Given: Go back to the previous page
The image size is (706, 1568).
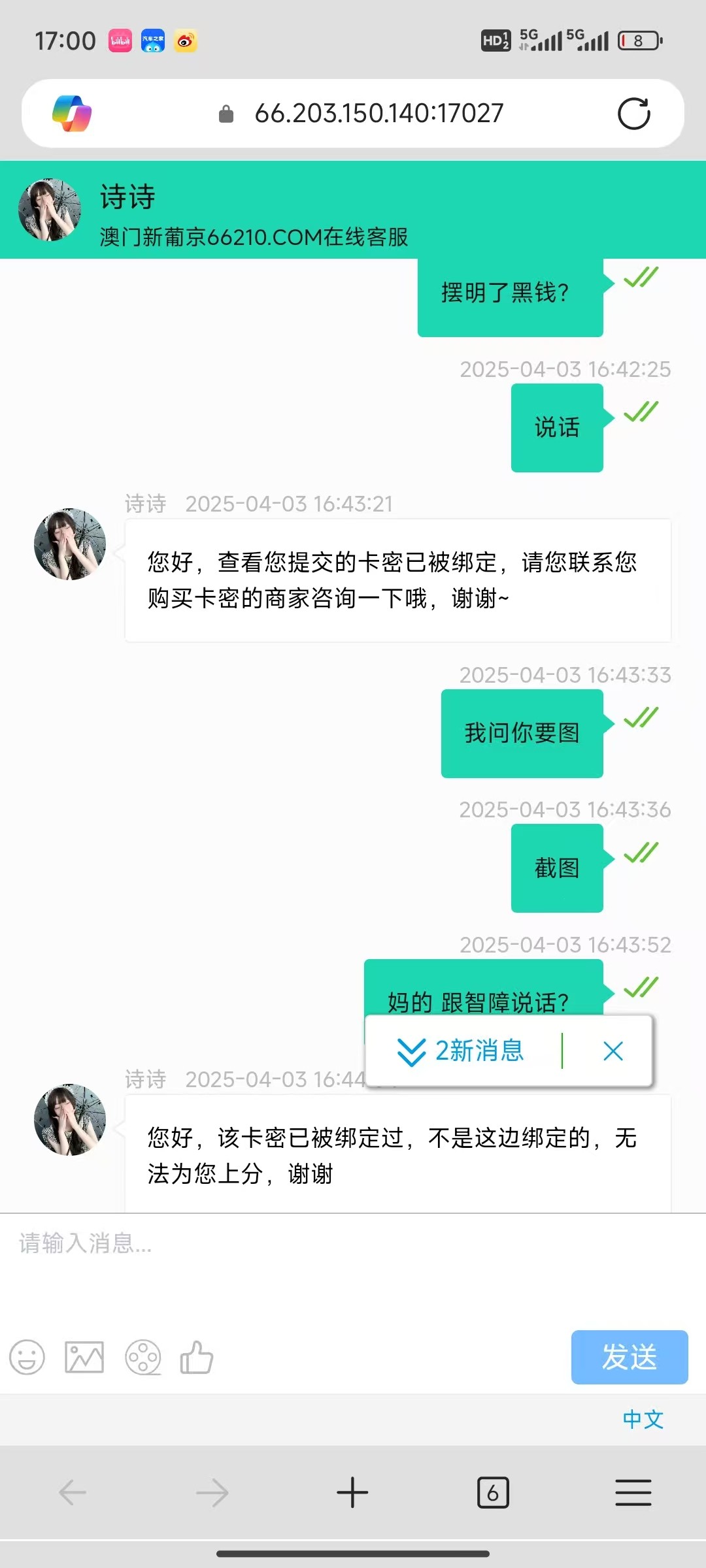Looking at the screenshot, I should pyautogui.click(x=73, y=1493).
